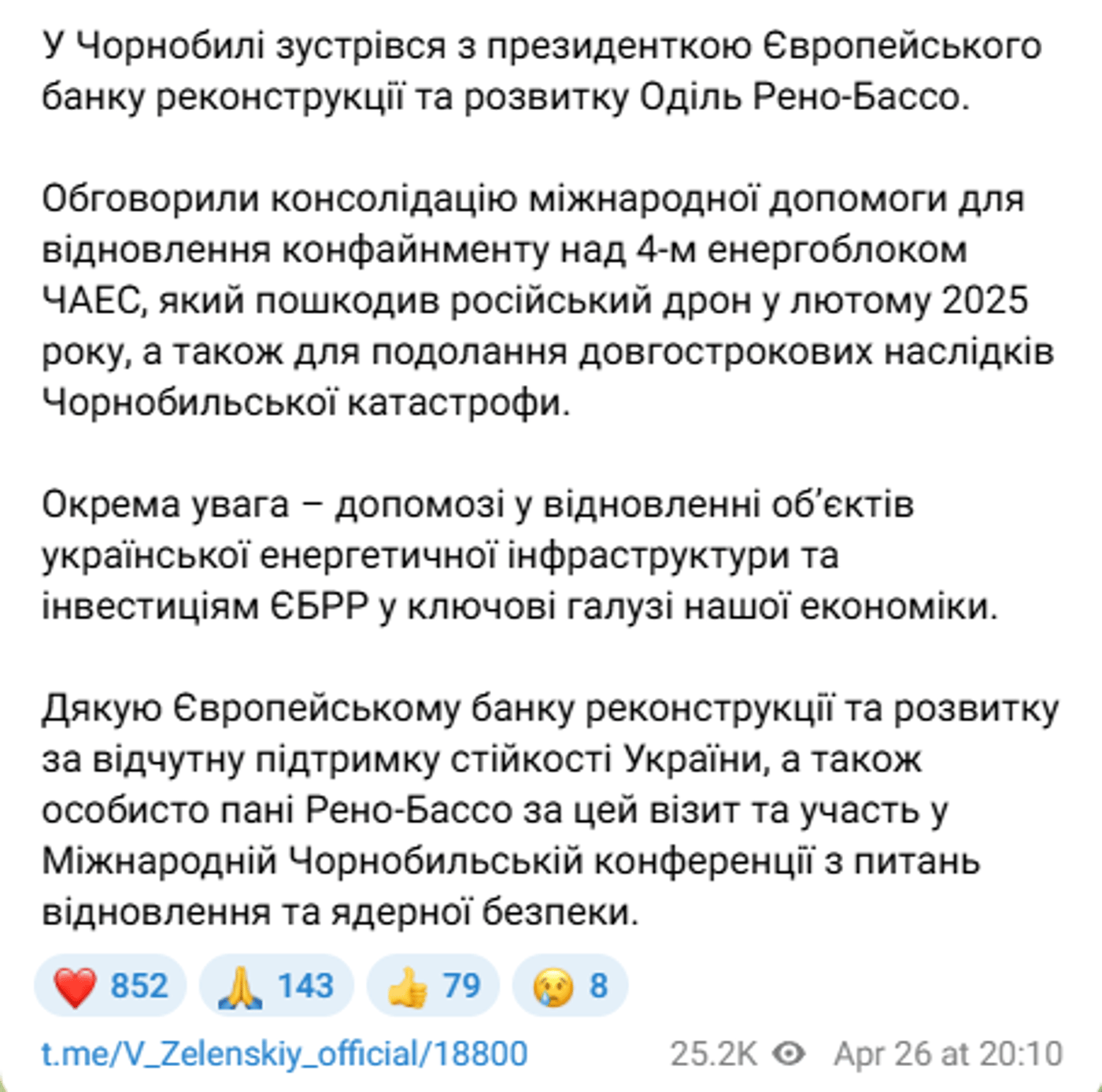React with the crying face emoji

coord(570,986)
